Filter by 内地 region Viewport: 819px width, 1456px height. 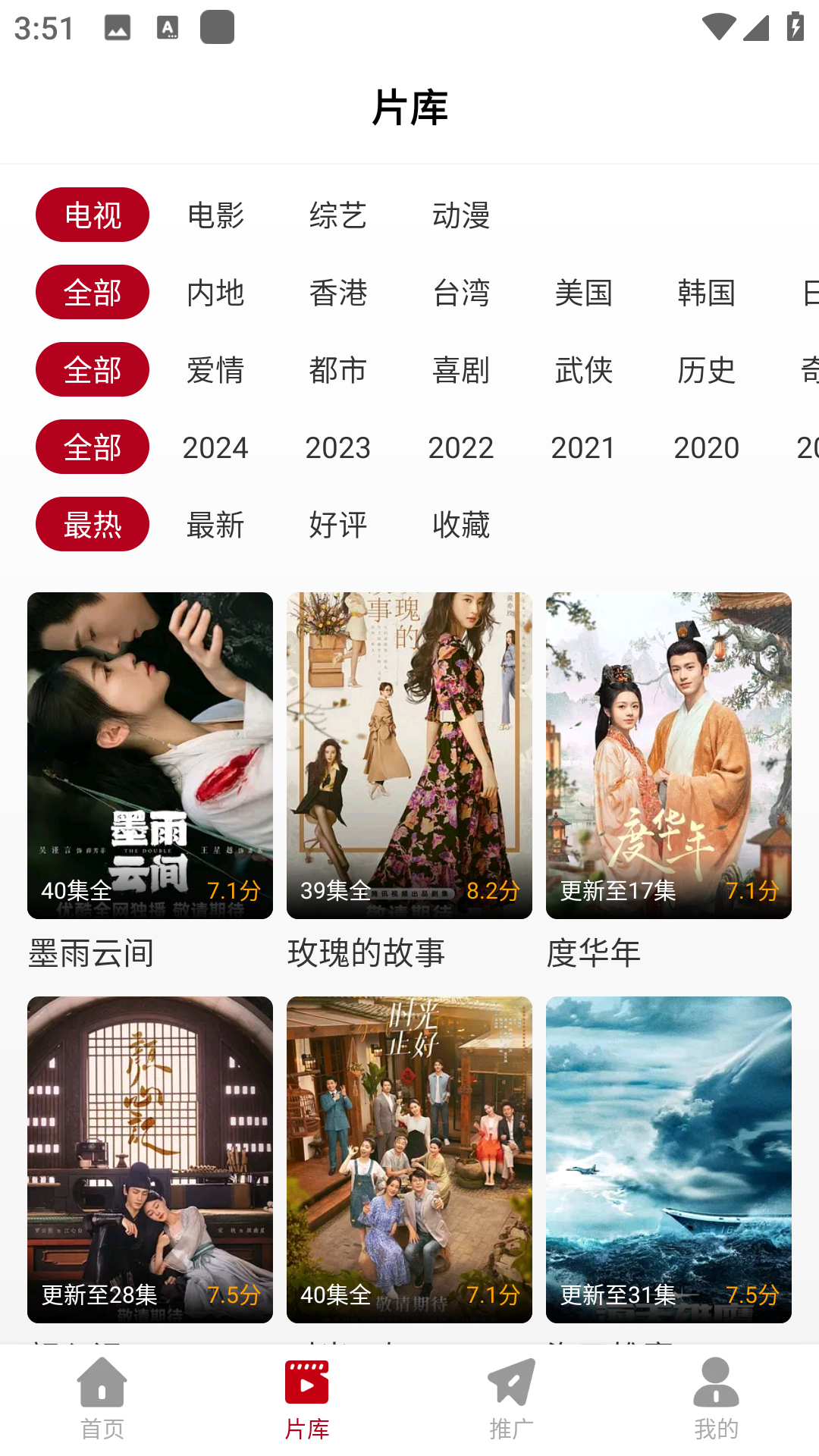215,293
